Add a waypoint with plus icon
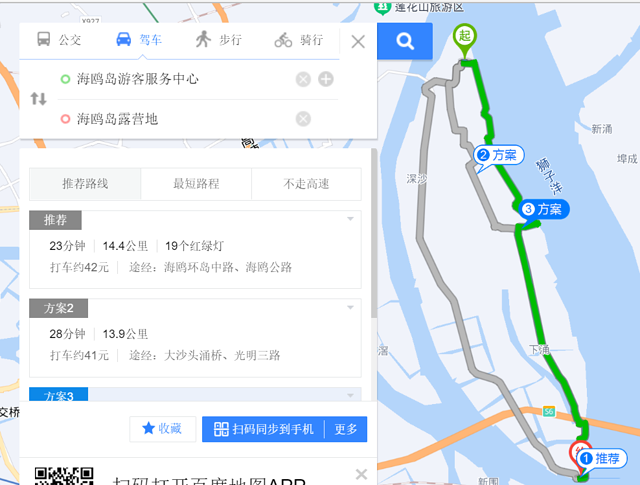The image size is (640, 485). [326, 79]
